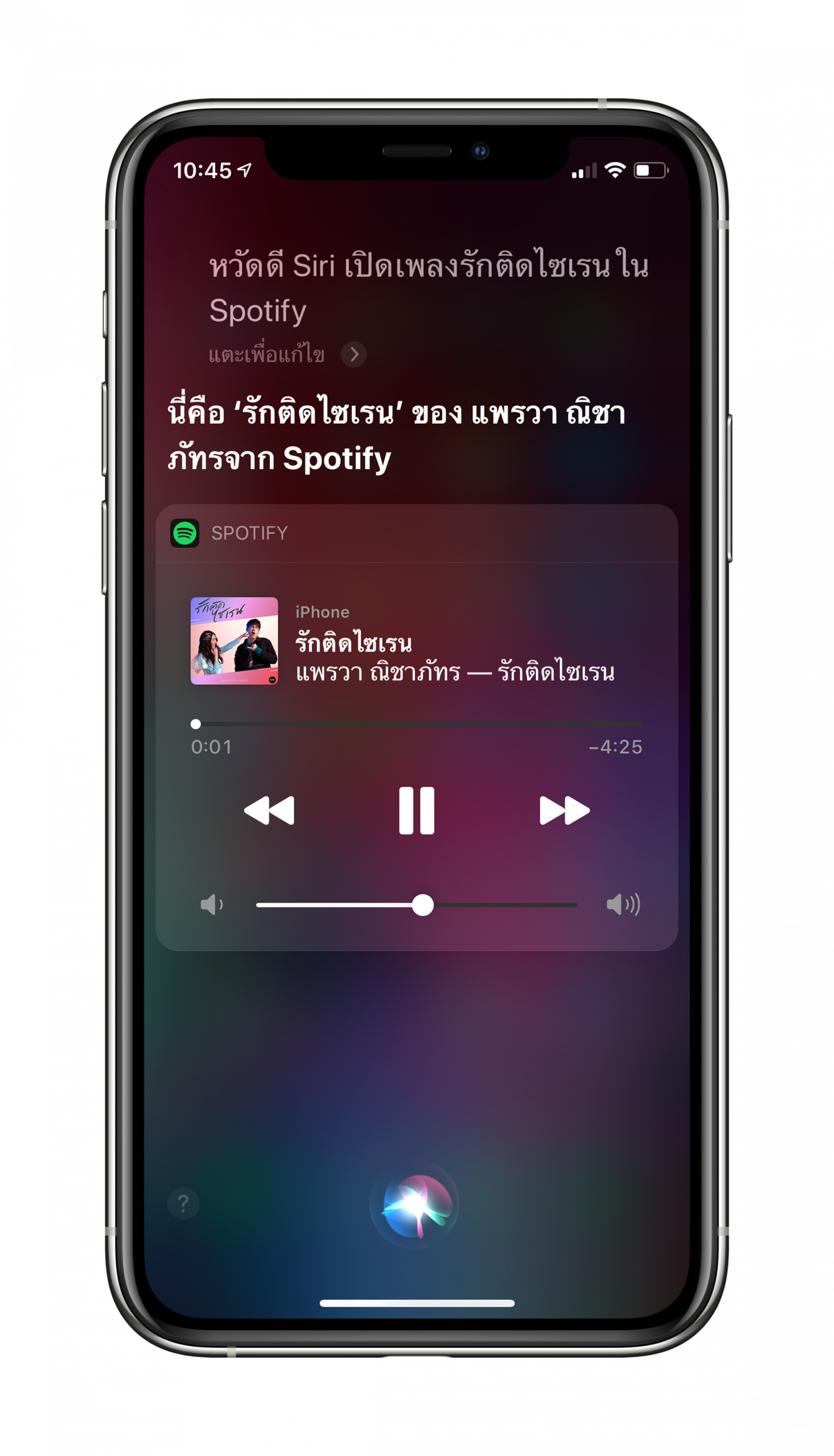Go back to the previous track
Screen dimensions: 834x1456
pyautogui.click(x=269, y=810)
